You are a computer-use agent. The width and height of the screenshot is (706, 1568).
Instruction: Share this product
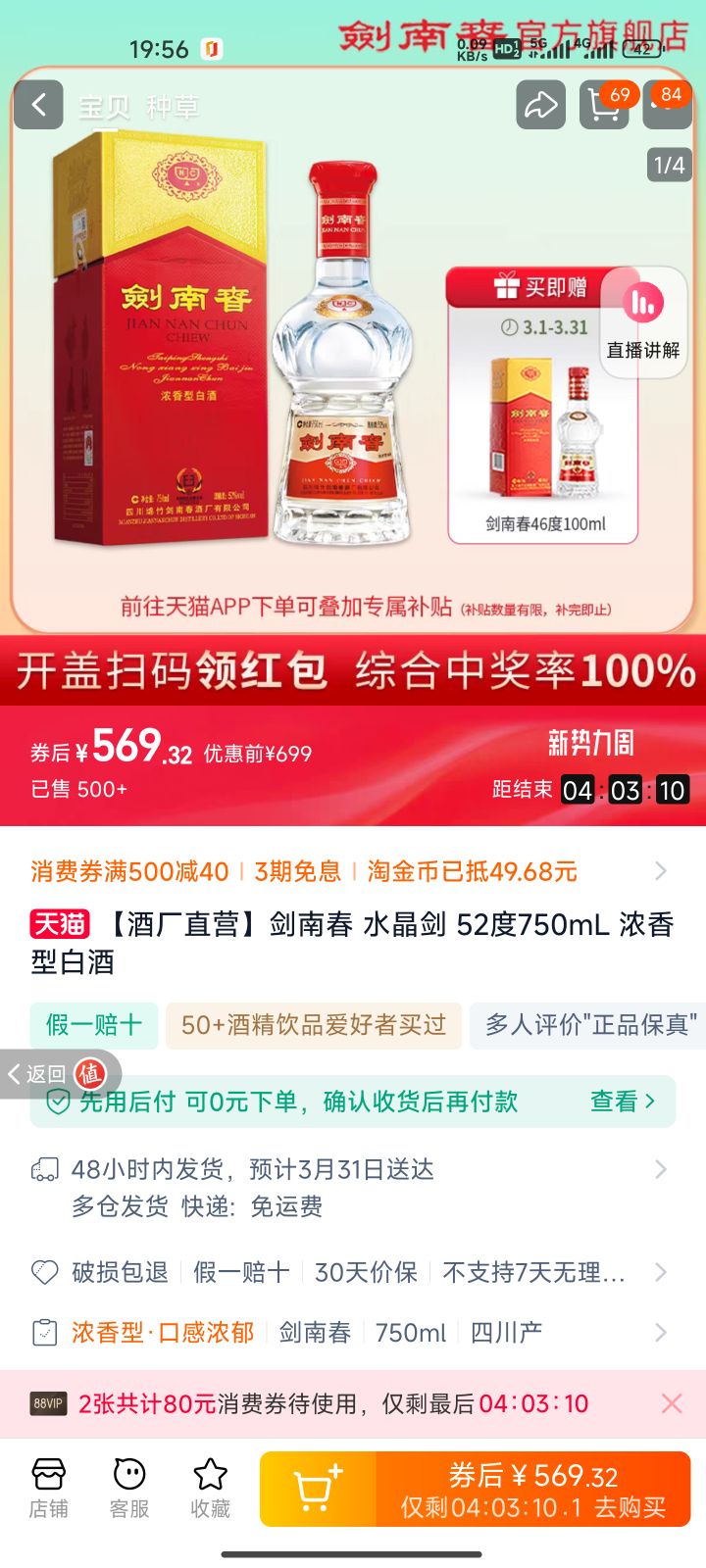click(540, 105)
